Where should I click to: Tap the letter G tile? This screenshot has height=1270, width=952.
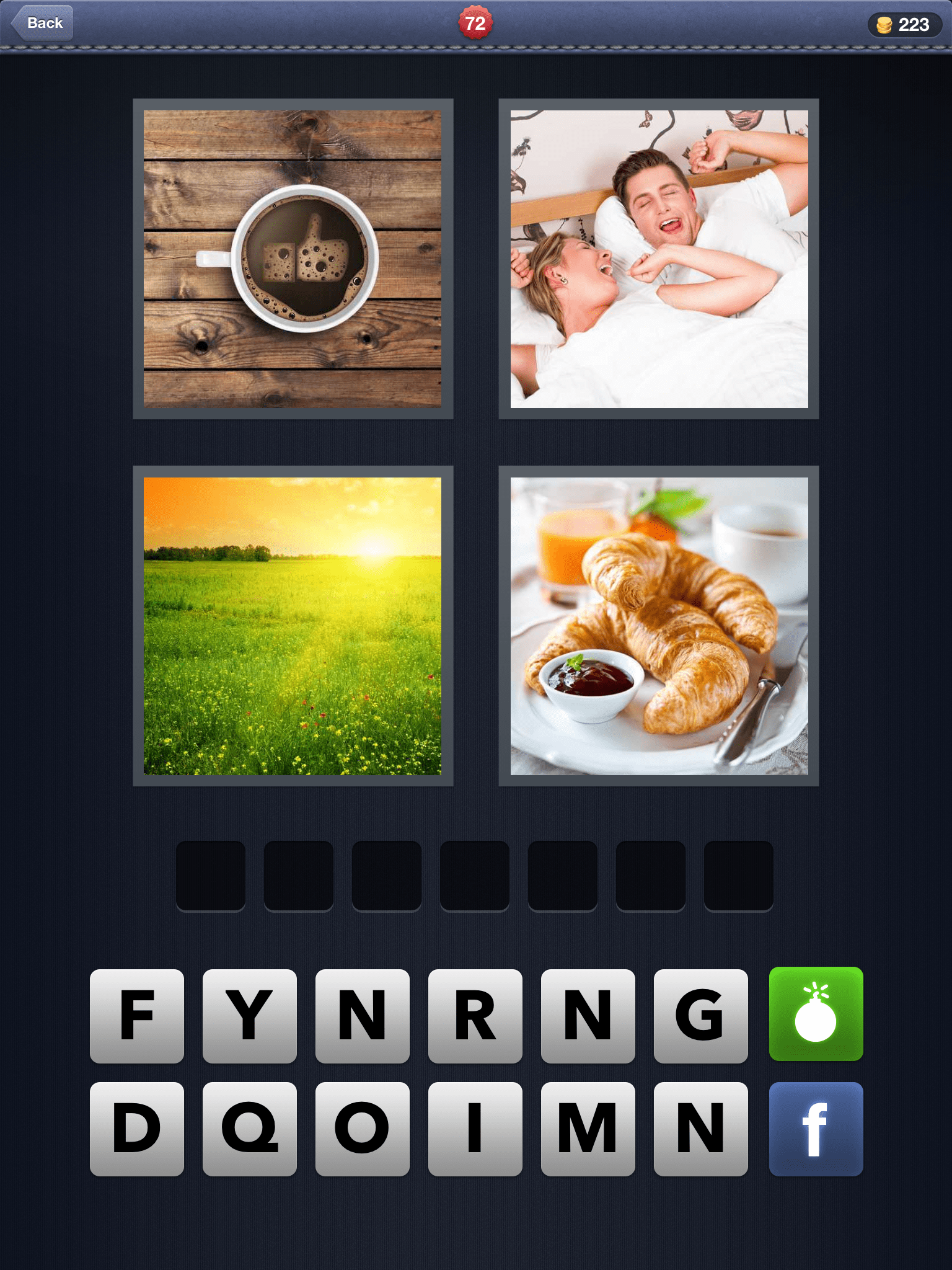[701, 1016]
